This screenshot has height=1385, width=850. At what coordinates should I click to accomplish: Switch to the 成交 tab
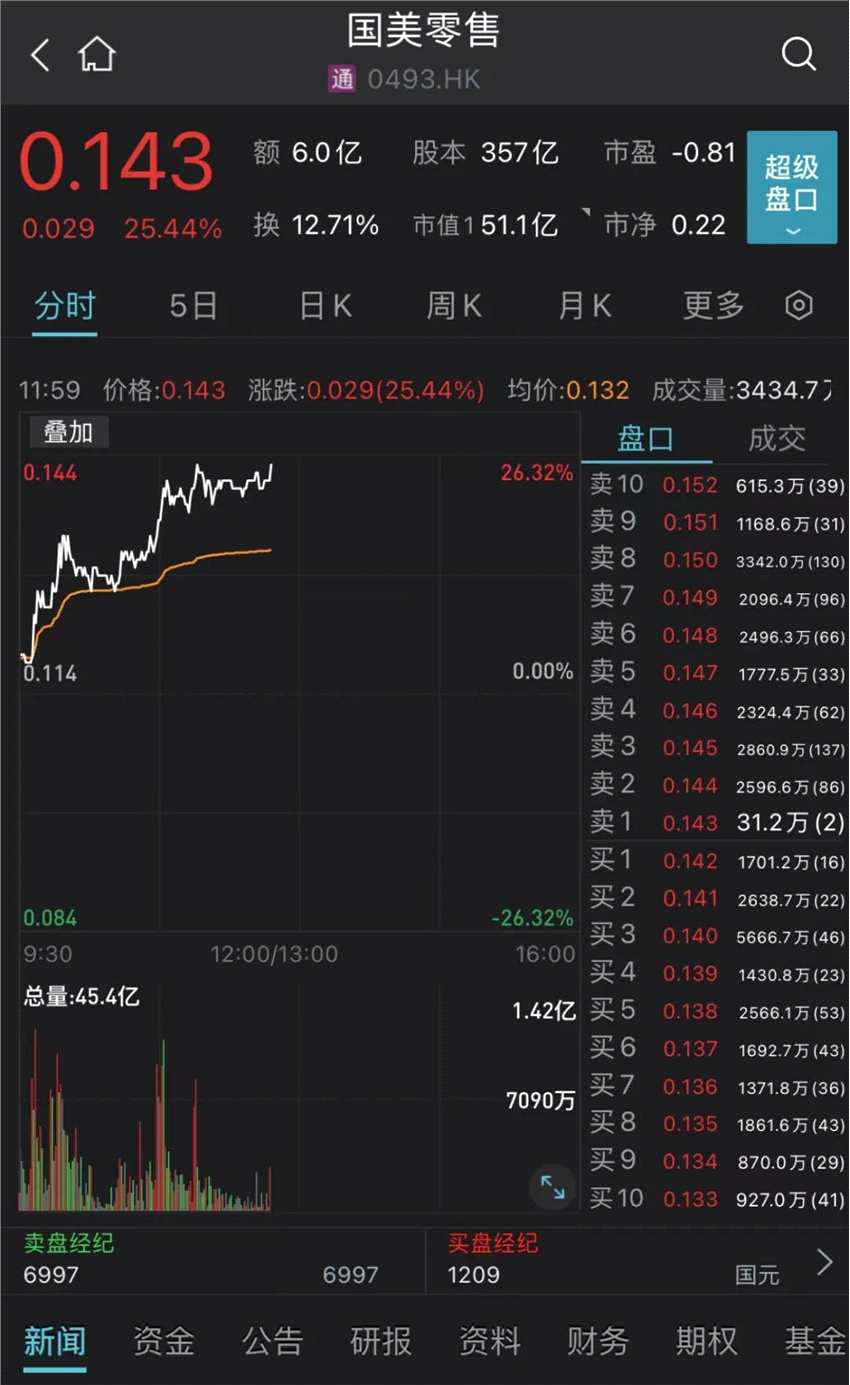click(x=777, y=439)
